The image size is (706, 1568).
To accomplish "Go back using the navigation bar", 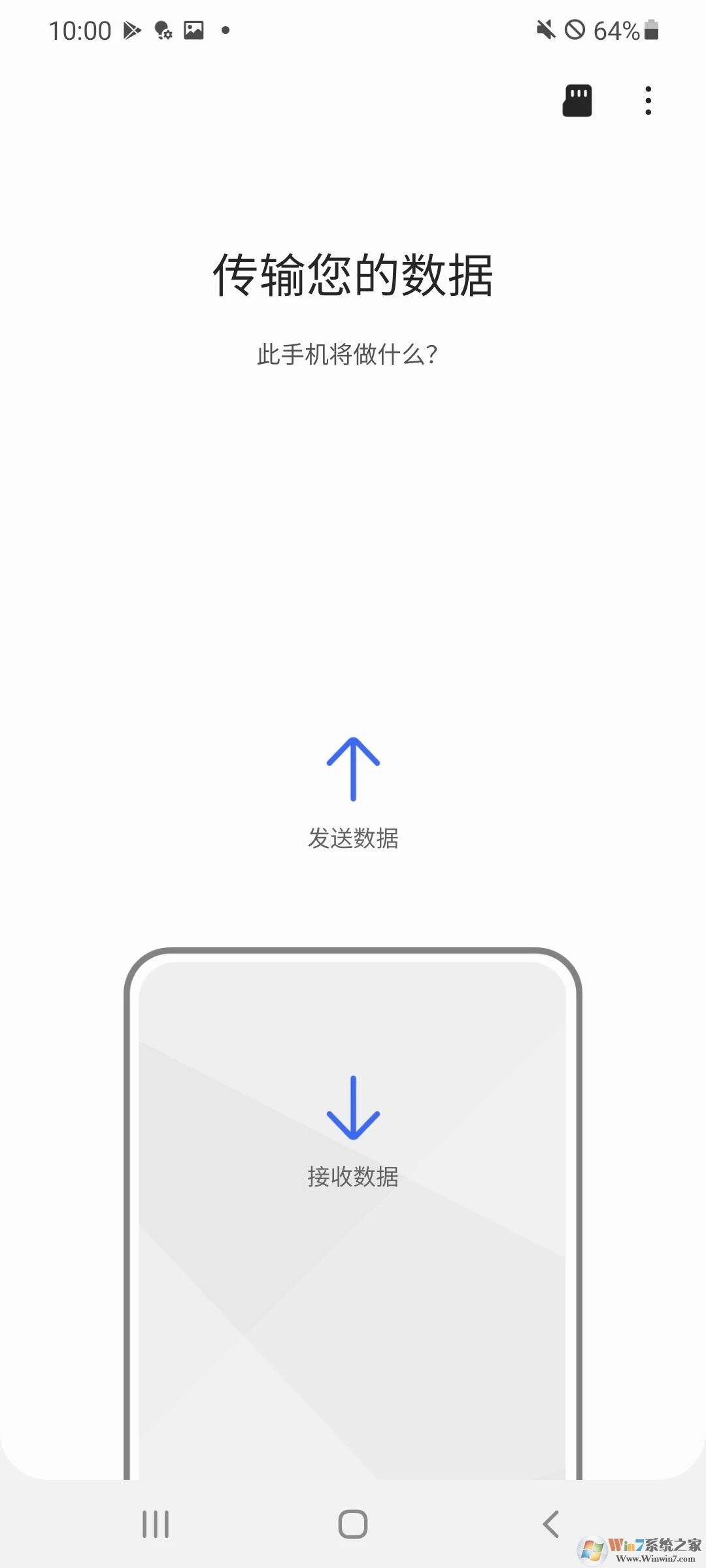I will pos(551,1524).
